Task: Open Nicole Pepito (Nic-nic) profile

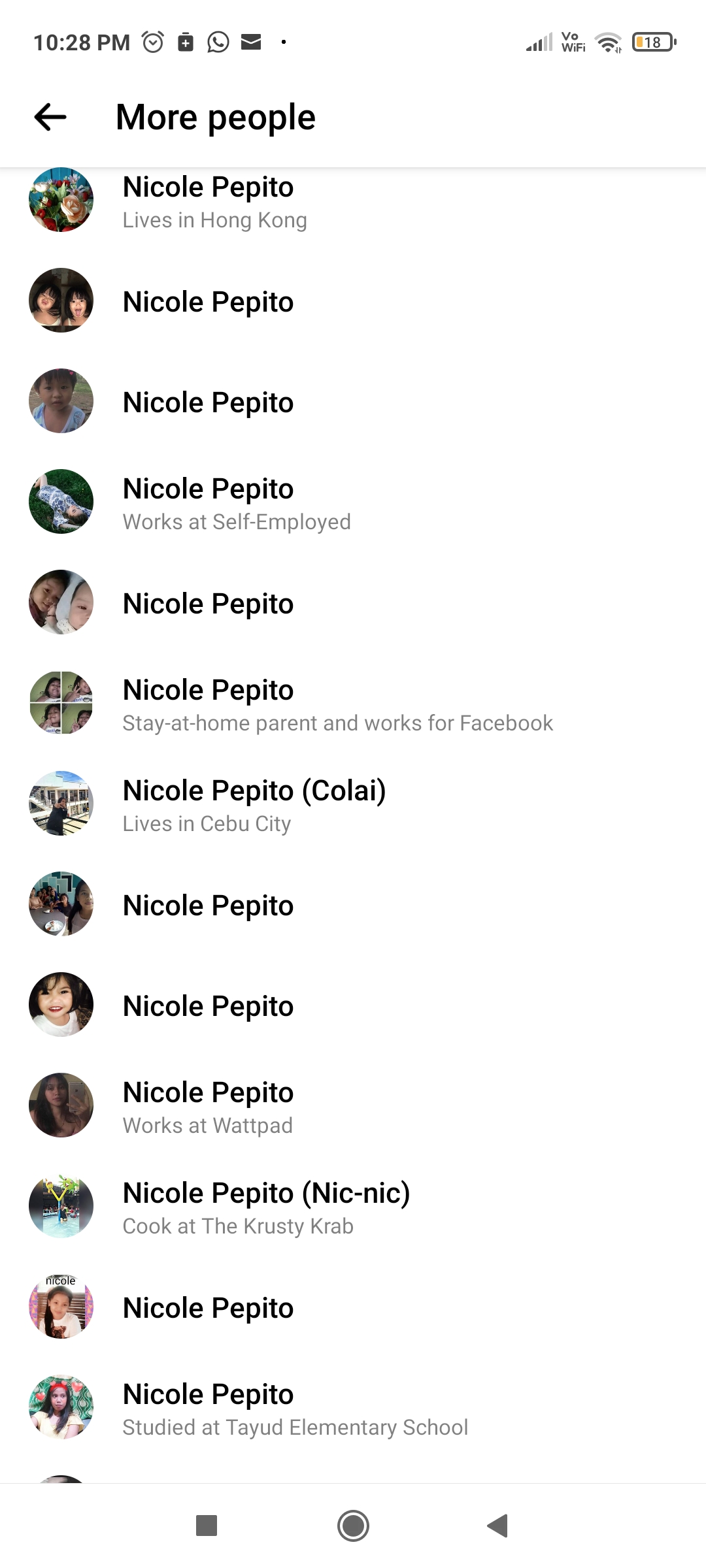Action: [353, 1207]
